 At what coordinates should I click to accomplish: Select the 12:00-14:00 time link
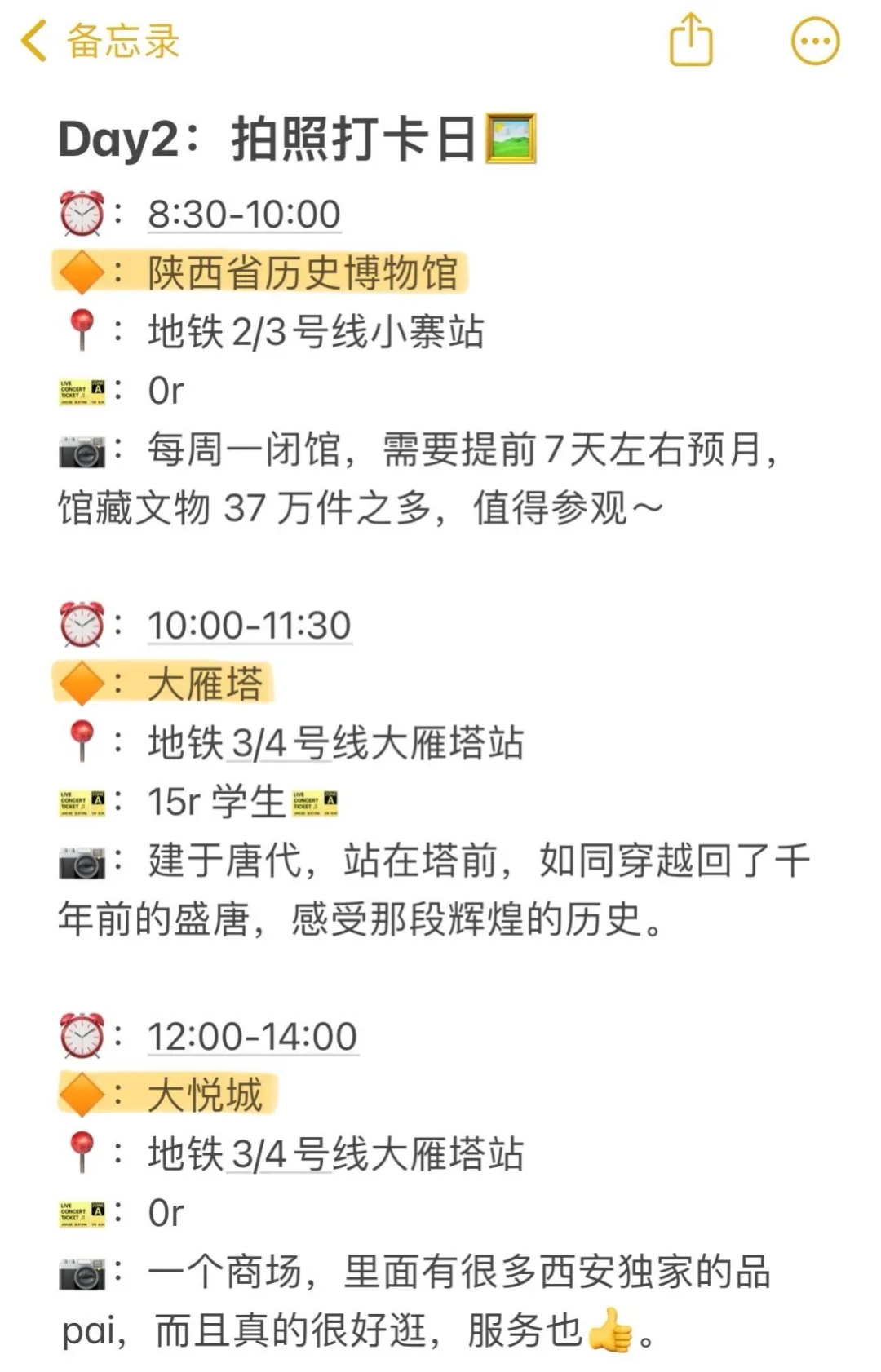(252, 1037)
